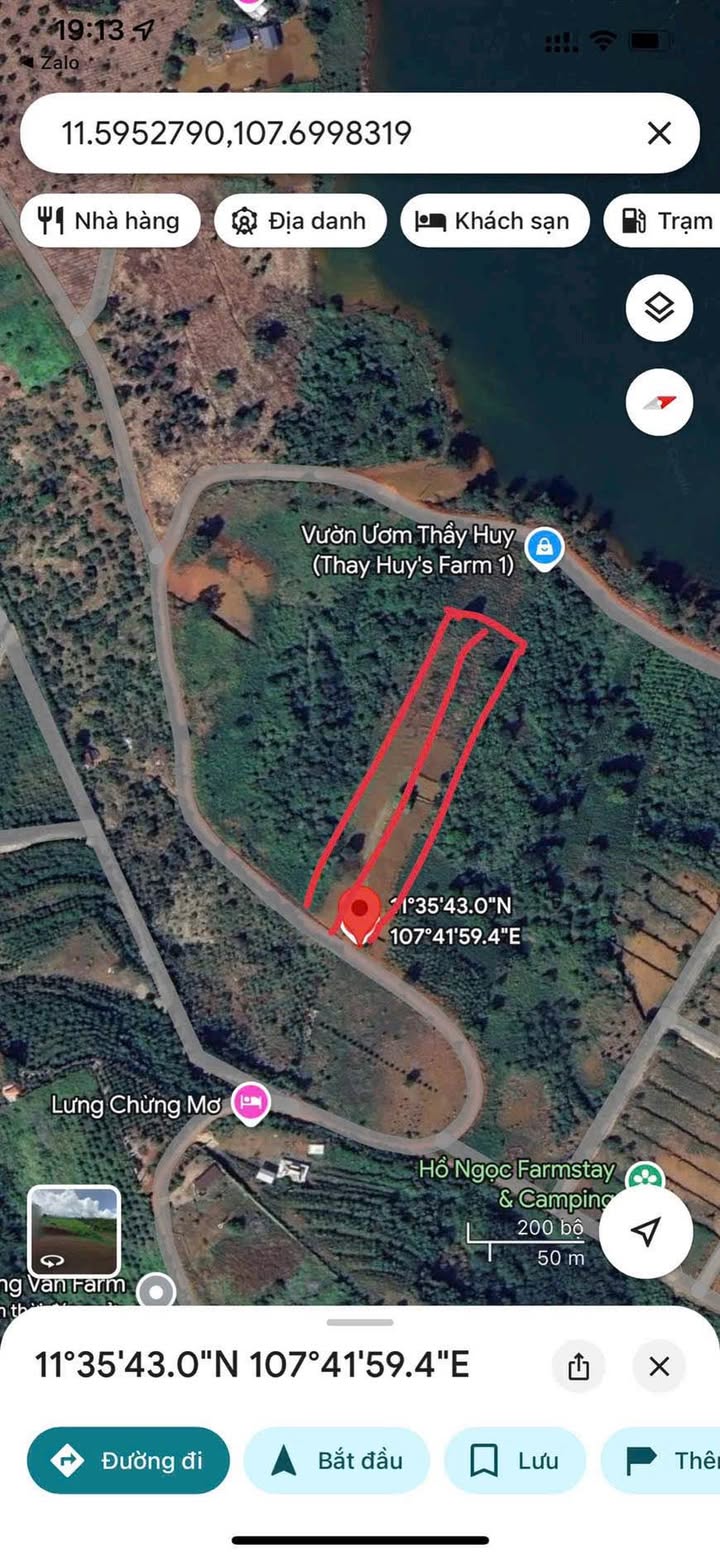720x1558 pixels.
Task: Center map on my location
Action: (x=646, y=1231)
